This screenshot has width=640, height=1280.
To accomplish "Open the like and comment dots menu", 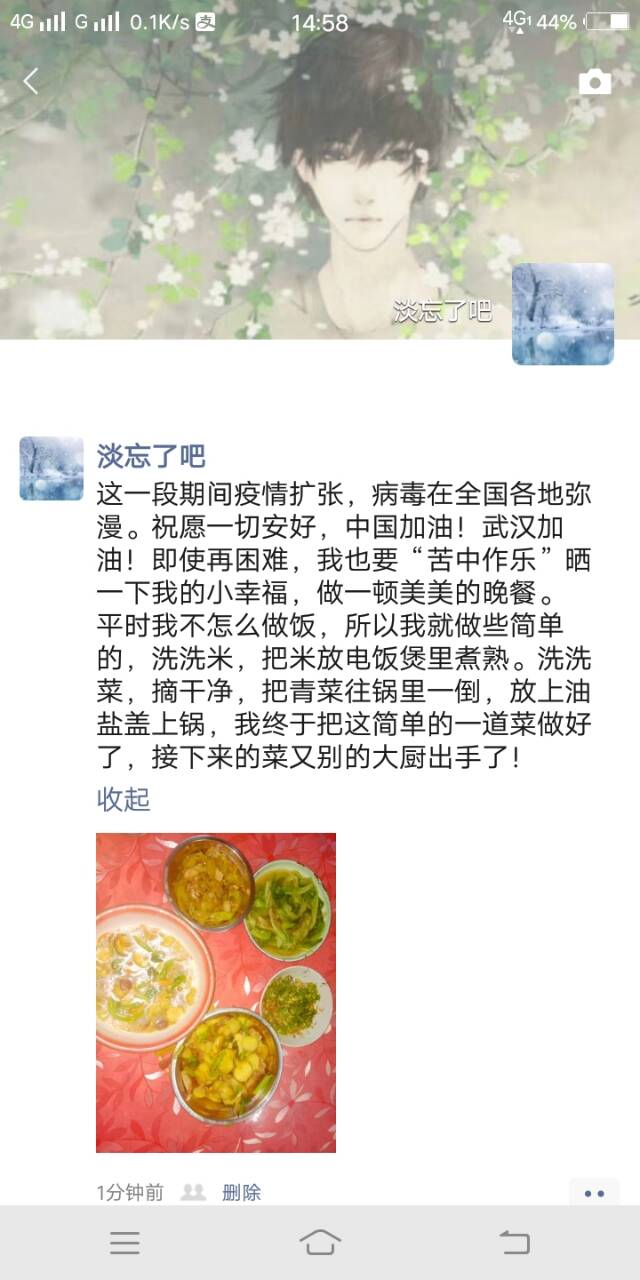I will (594, 1193).
